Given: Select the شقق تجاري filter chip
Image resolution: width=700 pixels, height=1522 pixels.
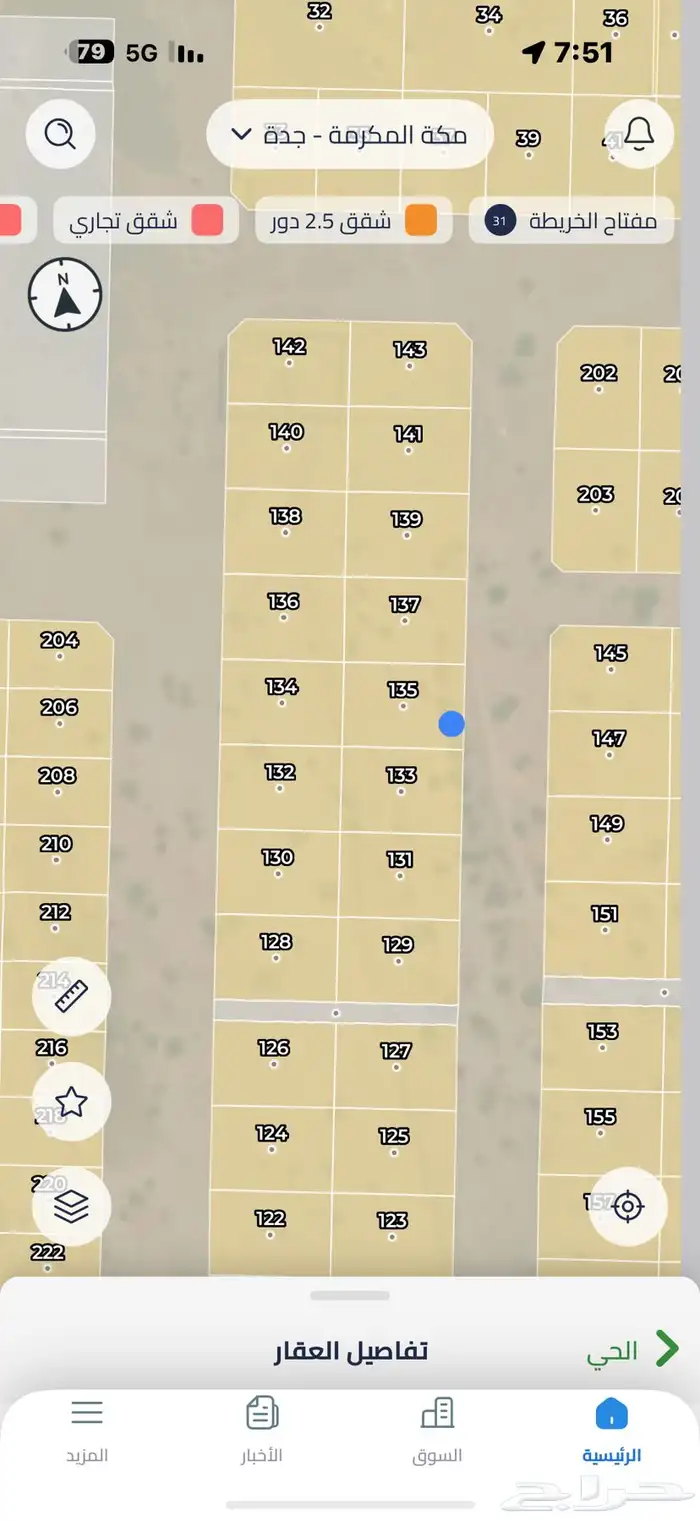Looking at the screenshot, I should click(146, 220).
